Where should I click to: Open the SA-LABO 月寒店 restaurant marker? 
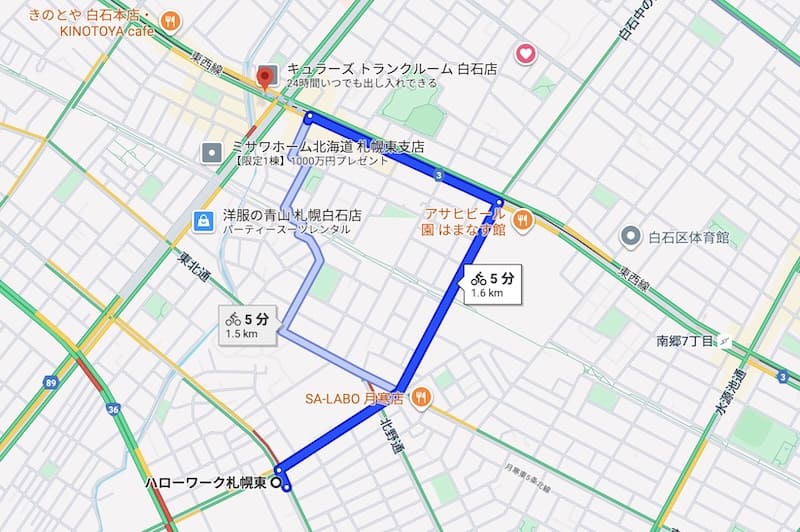point(422,397)
